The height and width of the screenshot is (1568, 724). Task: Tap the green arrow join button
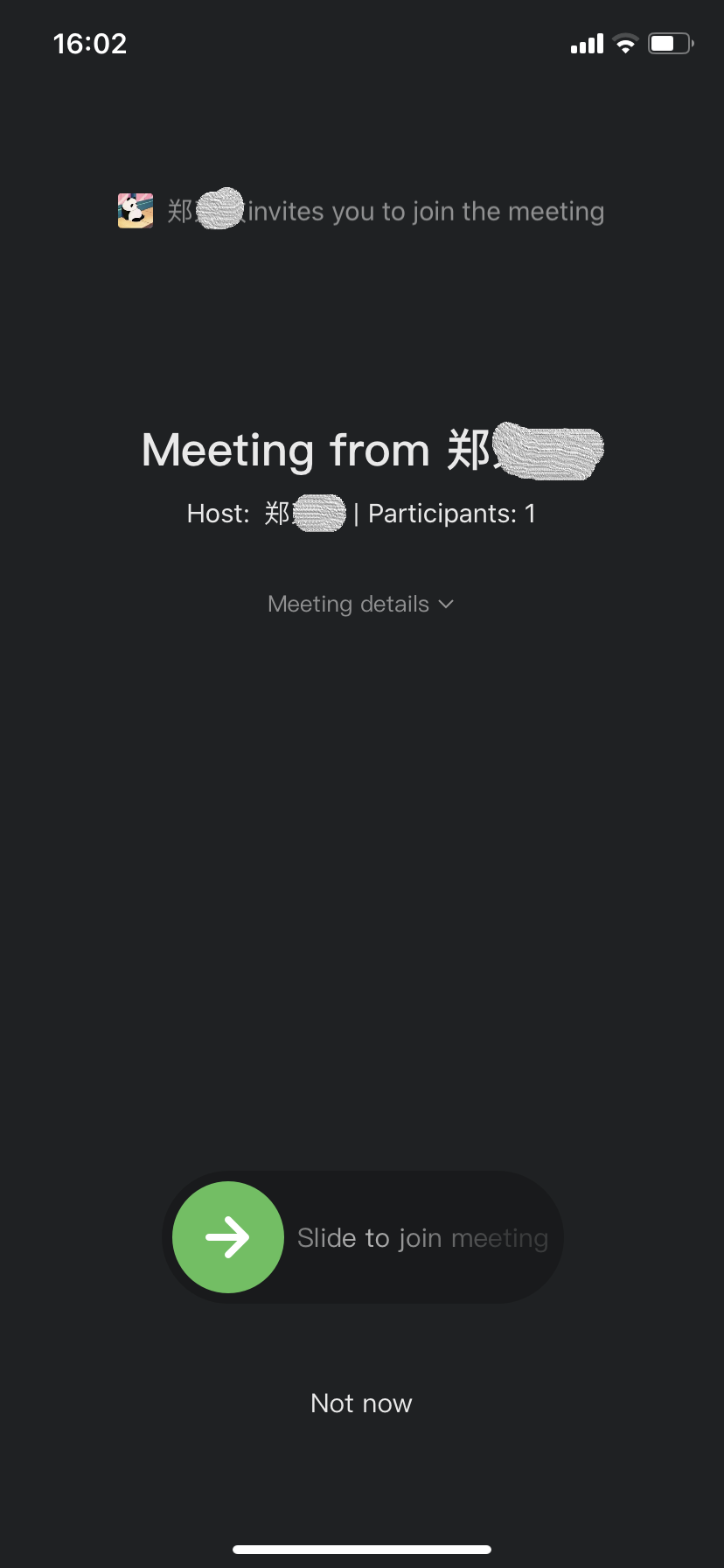pyautogui.click(x=228, y=1237)
